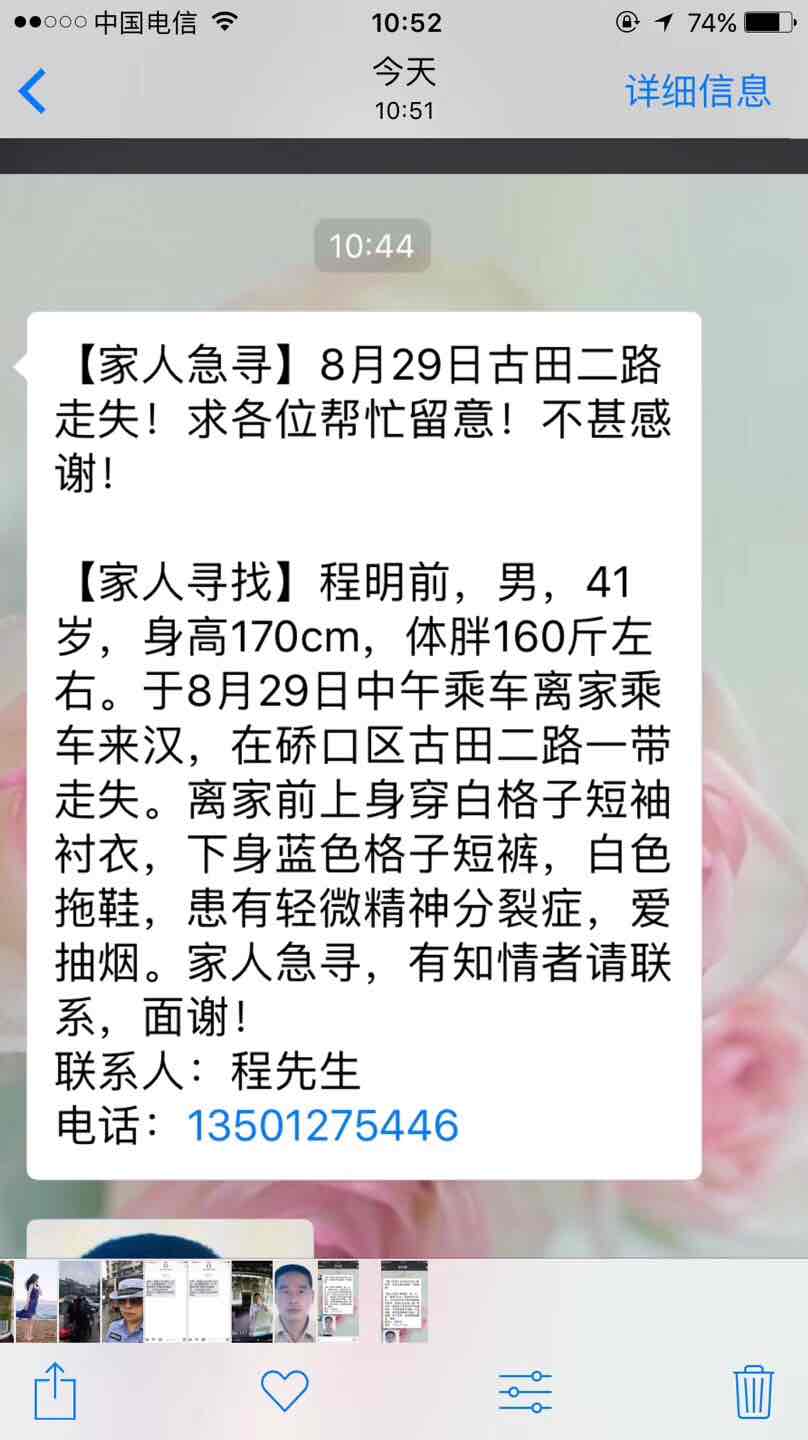Image resolution: width=808 pixels, height=1440 pixels.
Task: Open 详细信息 for this photo
Action: [x=698, y=91]
